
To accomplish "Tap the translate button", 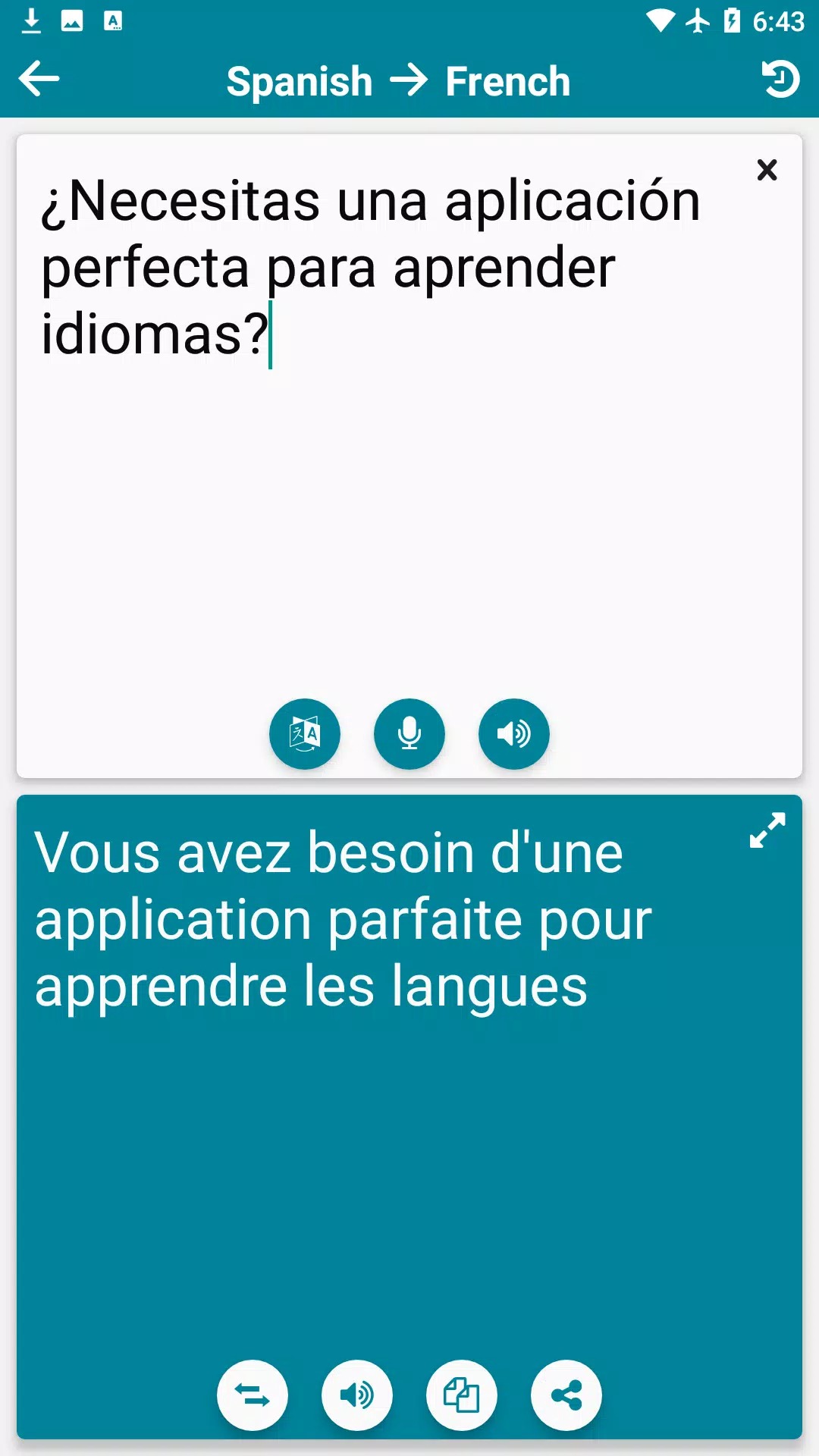I will [305, 733].
